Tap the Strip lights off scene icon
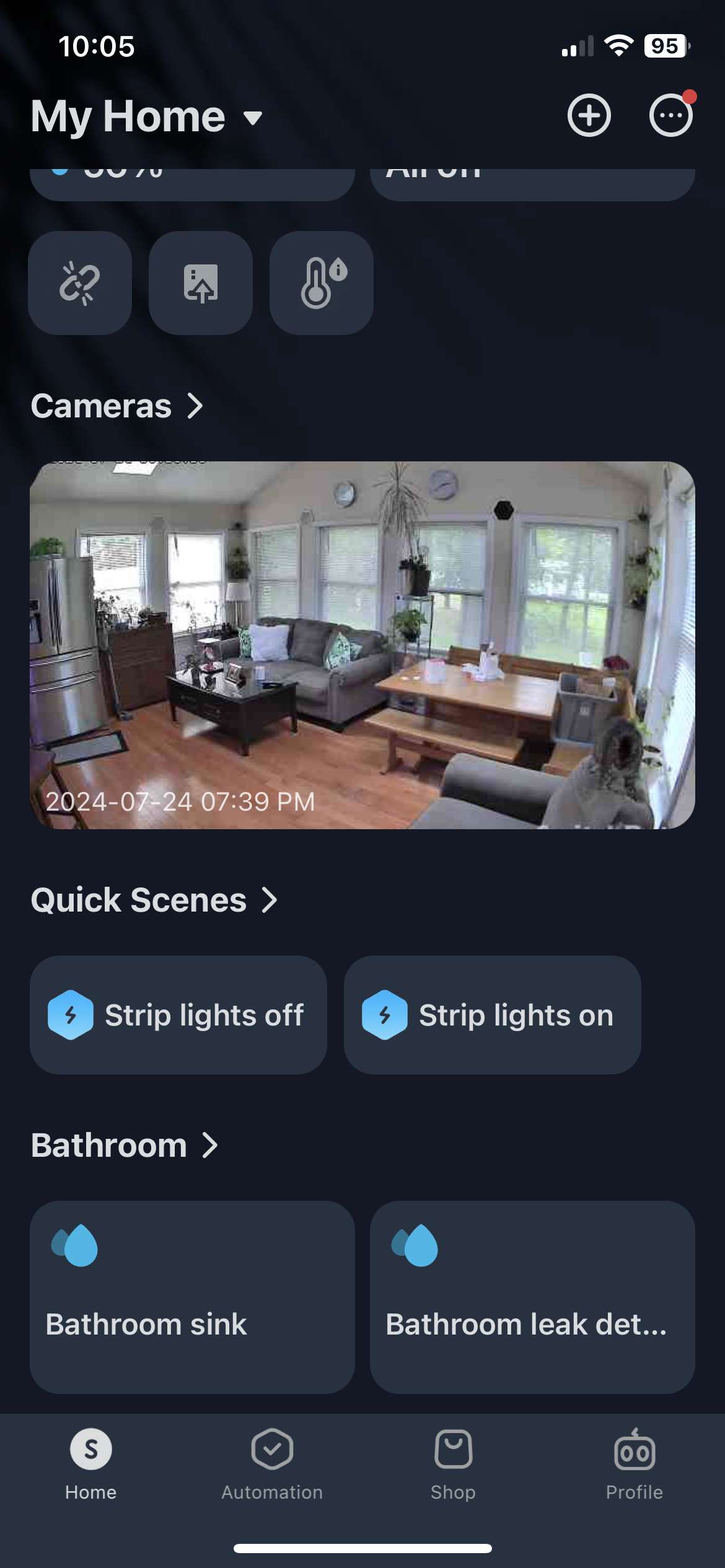This screenshot has height=1568, width=725. (70, 1015)
